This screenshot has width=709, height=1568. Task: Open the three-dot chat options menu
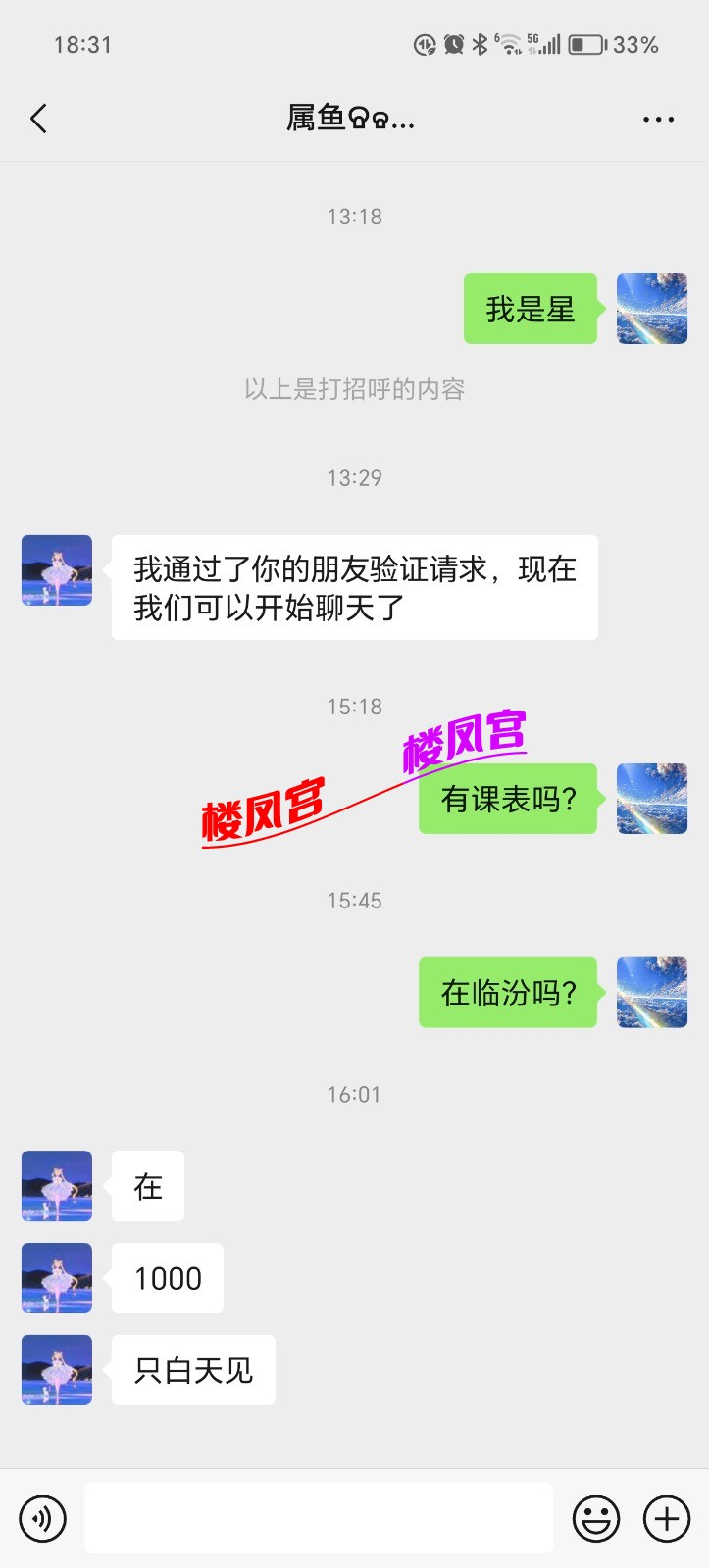[657, 118]
